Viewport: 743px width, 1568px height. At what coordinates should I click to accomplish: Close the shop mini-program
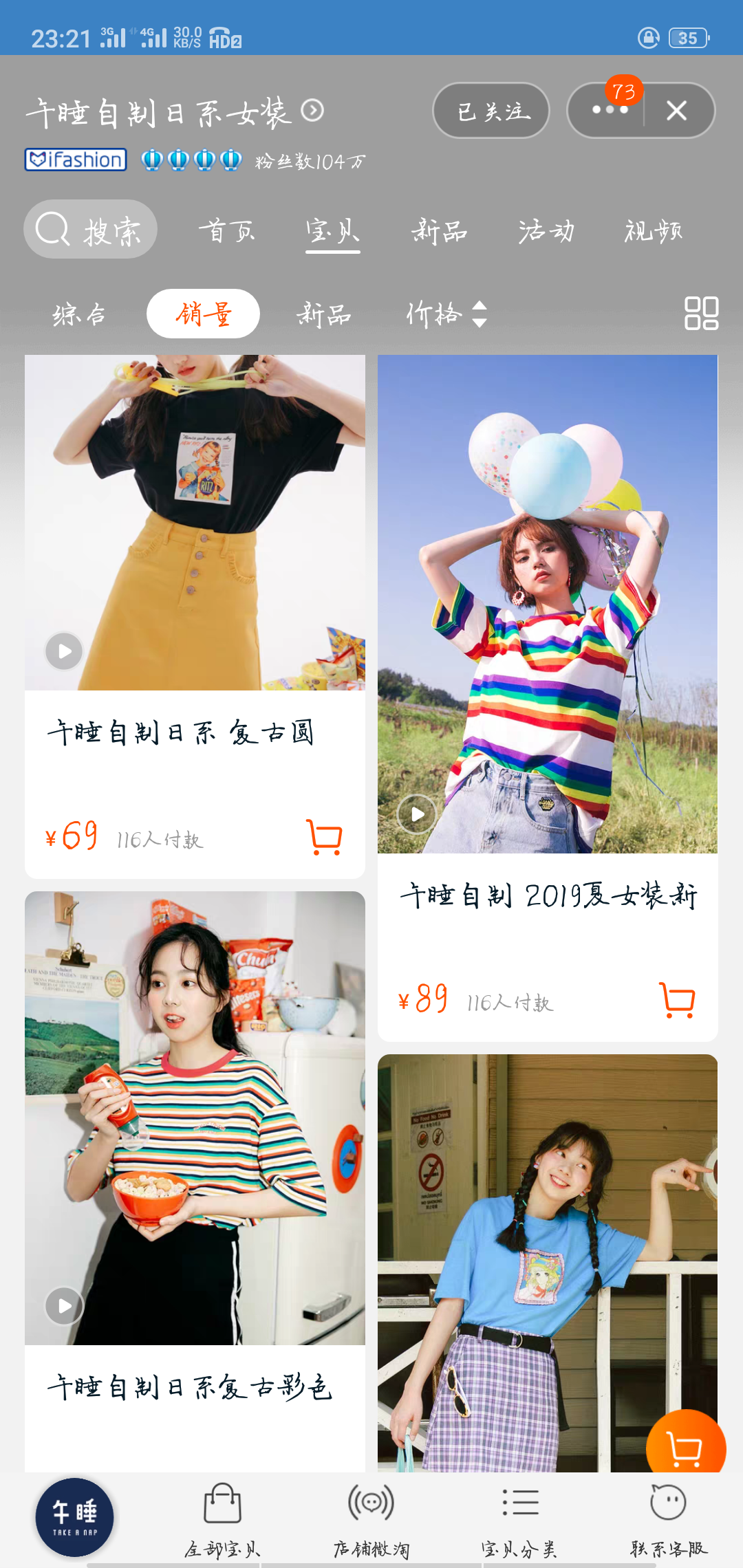677,111
